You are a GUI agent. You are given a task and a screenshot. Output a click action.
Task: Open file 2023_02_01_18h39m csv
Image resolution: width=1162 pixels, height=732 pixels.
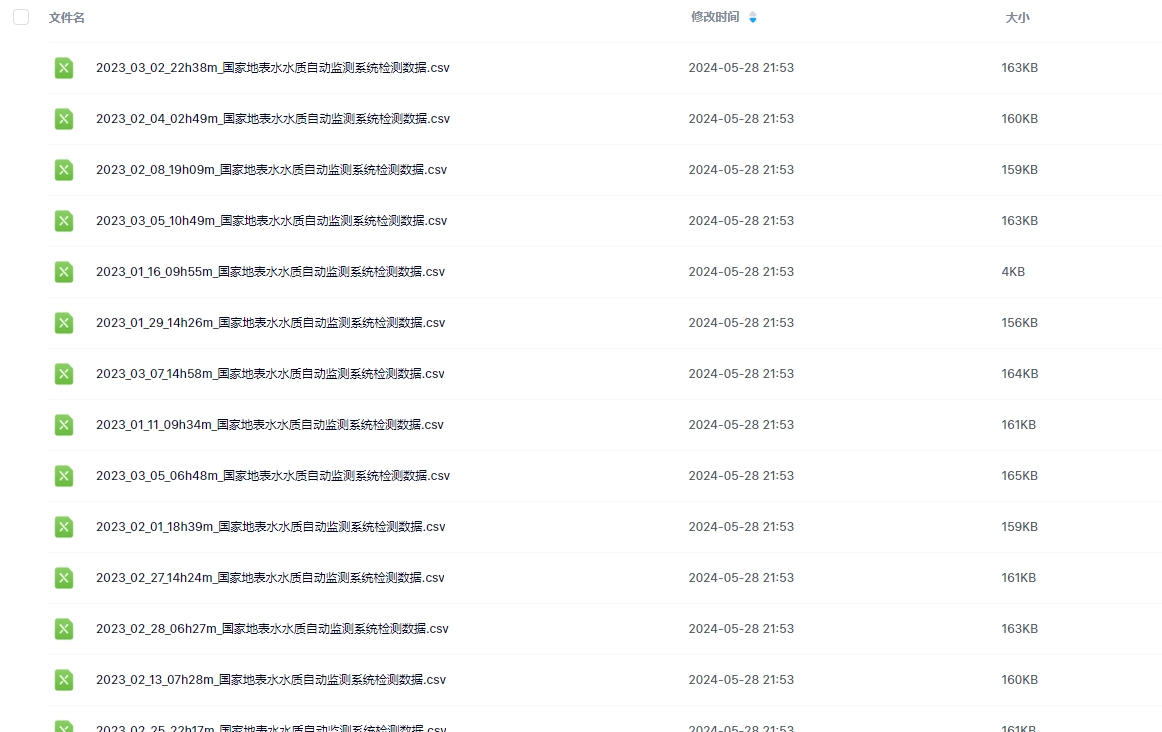pyautogui.click(x=270, y=527)
